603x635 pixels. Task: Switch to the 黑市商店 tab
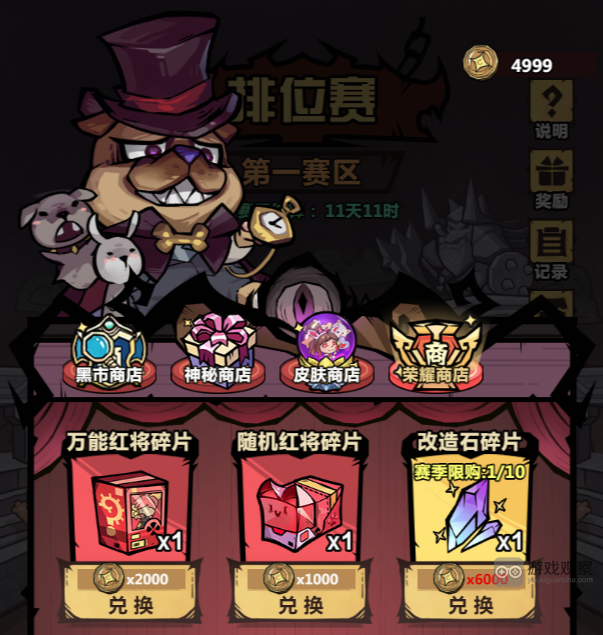point(109,355)
